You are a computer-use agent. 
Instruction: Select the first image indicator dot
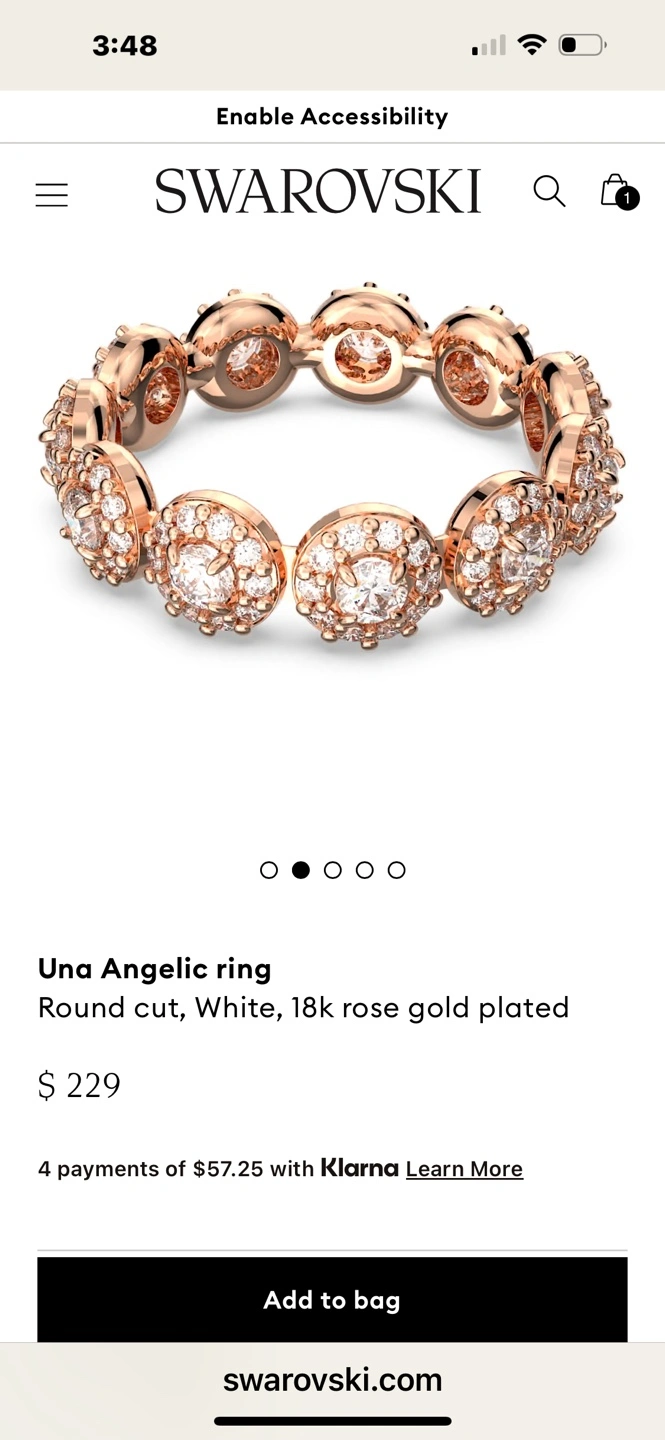269,870
